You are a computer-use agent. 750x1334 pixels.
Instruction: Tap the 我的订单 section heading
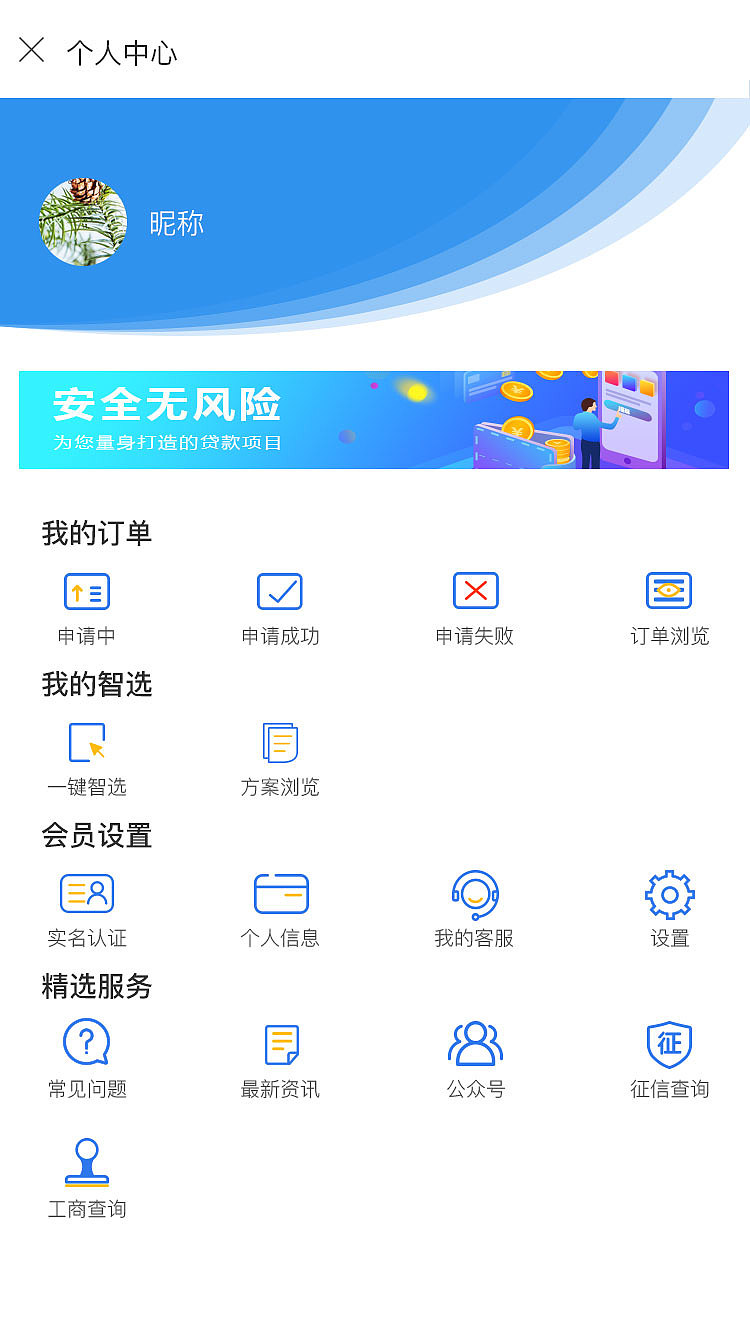[97, 533]
